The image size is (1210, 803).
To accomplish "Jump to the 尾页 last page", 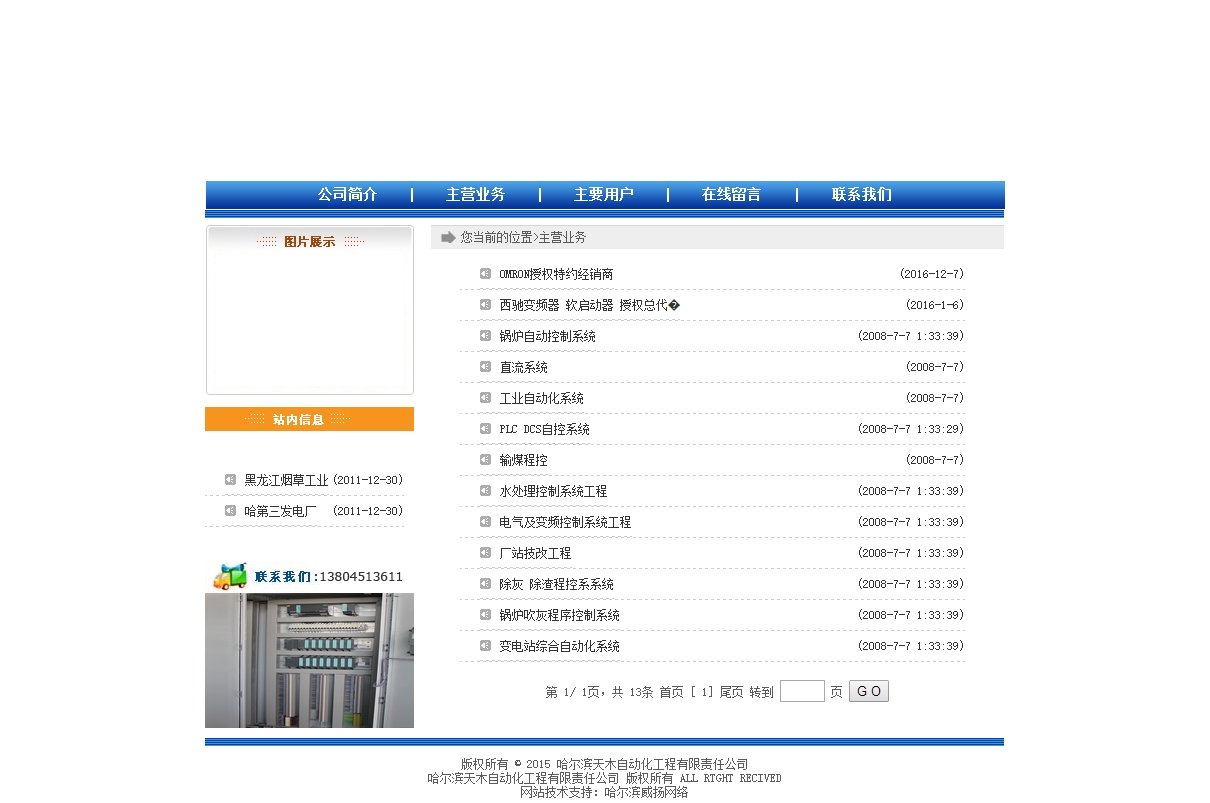I will [x=731, y=692].
